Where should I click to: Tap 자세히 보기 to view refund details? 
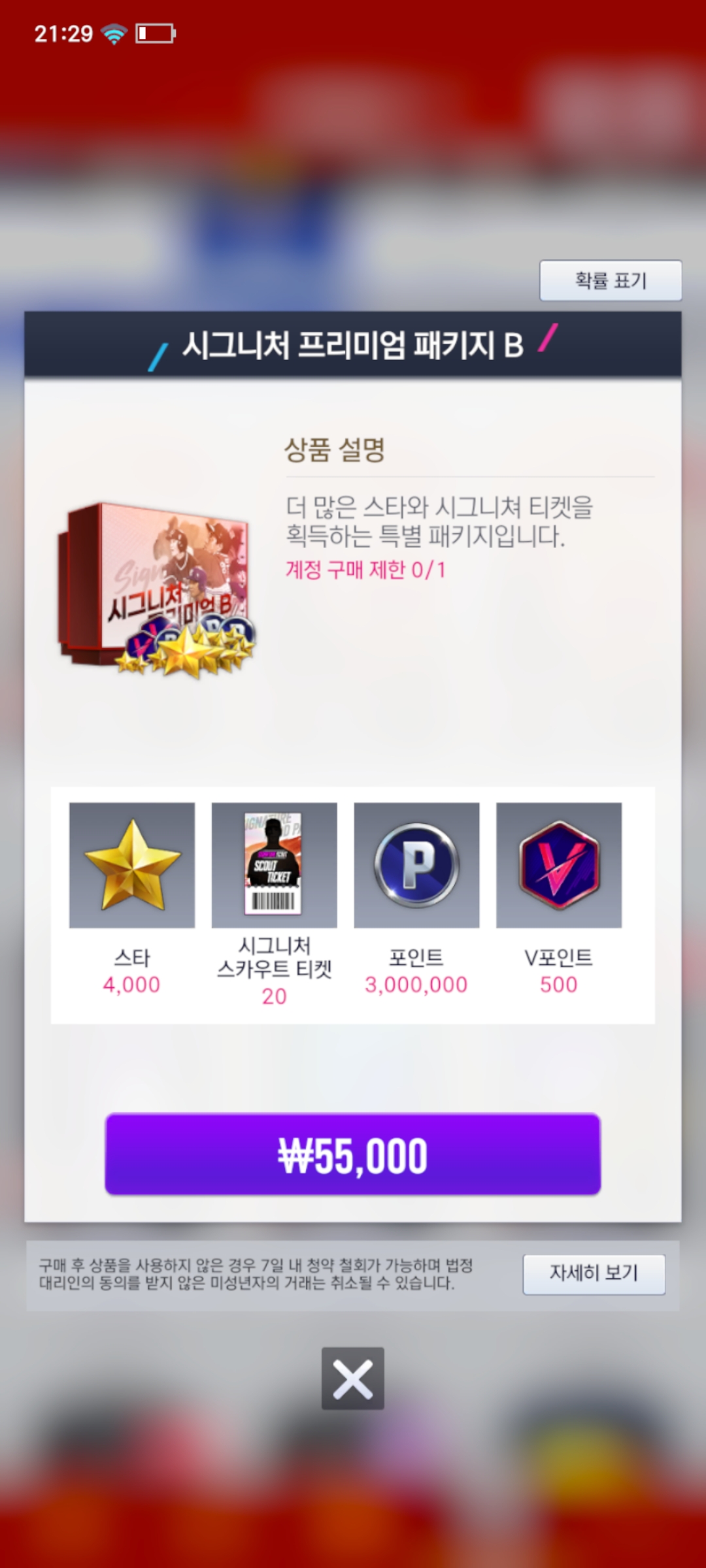click(x=594, y=1273)
